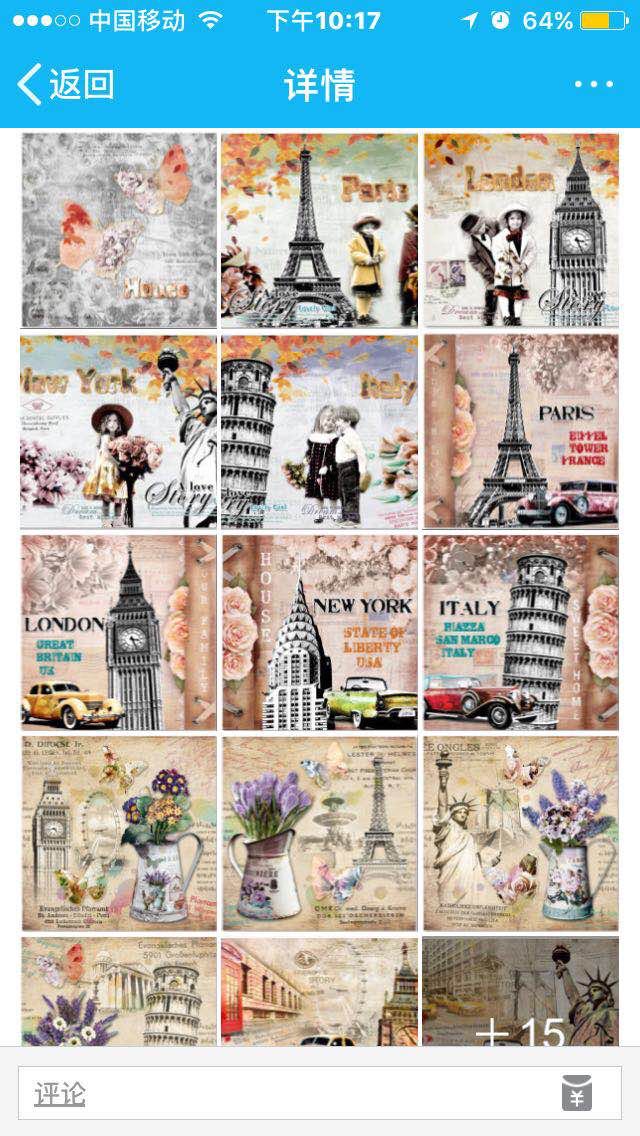This screenshot has width=640, height=1136.
Task: Open the Big Ben flower pitcher picture
Action: 119,834
